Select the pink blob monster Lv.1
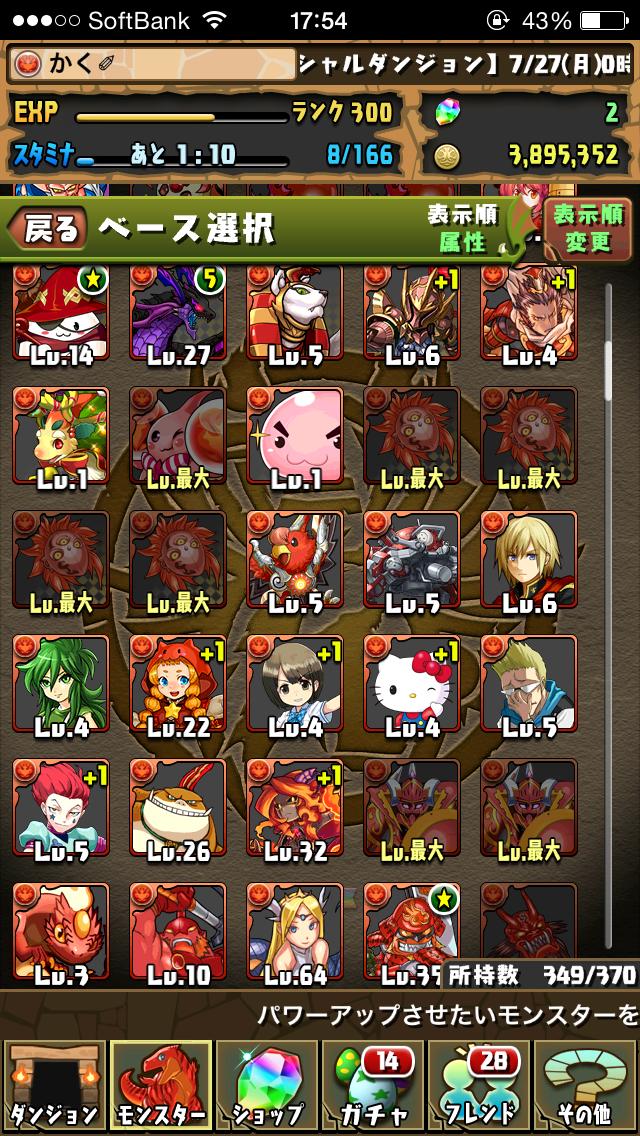The height and width of the screenshot is (1136, 640). [294, 435]
